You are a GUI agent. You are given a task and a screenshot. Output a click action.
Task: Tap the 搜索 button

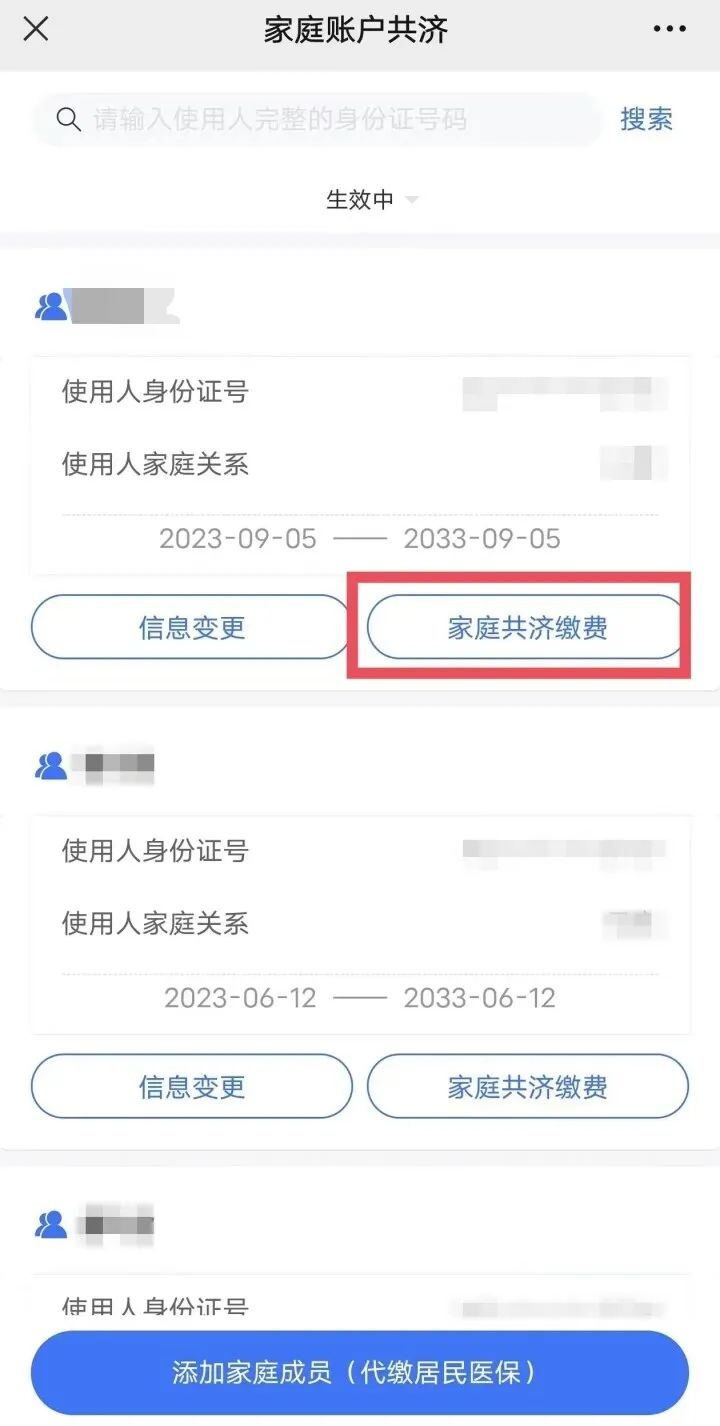tap(646, 120)
